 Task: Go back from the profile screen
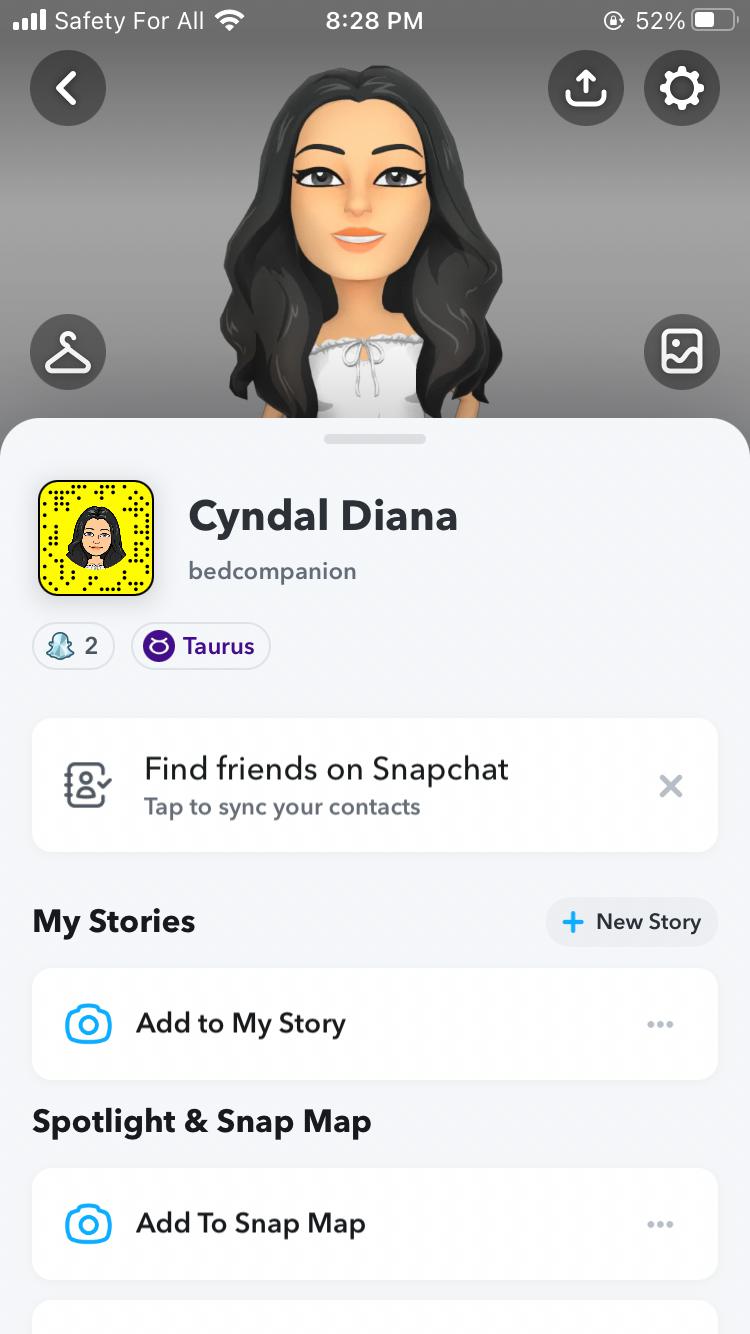[x=68, y=89]
